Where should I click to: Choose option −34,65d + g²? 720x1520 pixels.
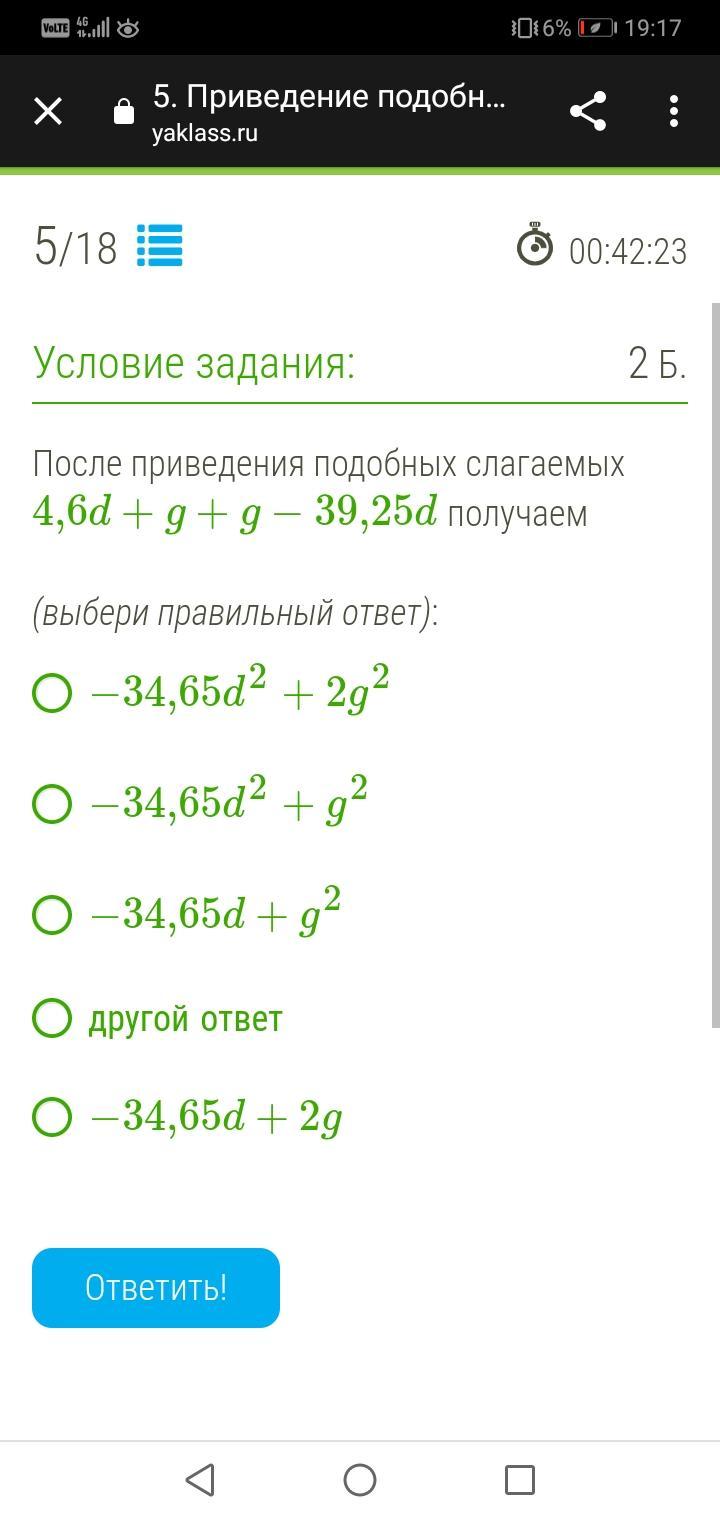coord(52,914)
